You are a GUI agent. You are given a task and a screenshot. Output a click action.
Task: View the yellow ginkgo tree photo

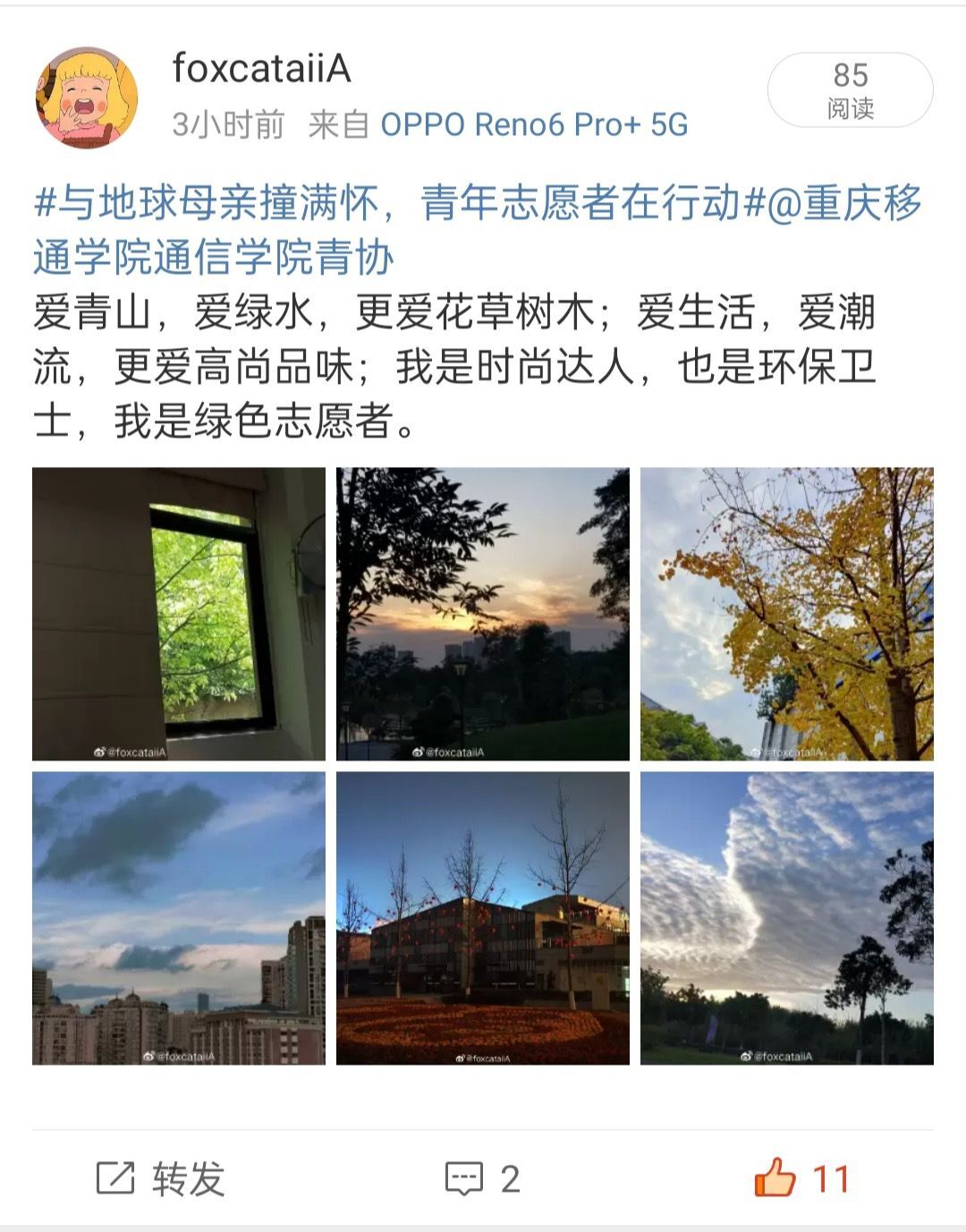coord(787,614)
